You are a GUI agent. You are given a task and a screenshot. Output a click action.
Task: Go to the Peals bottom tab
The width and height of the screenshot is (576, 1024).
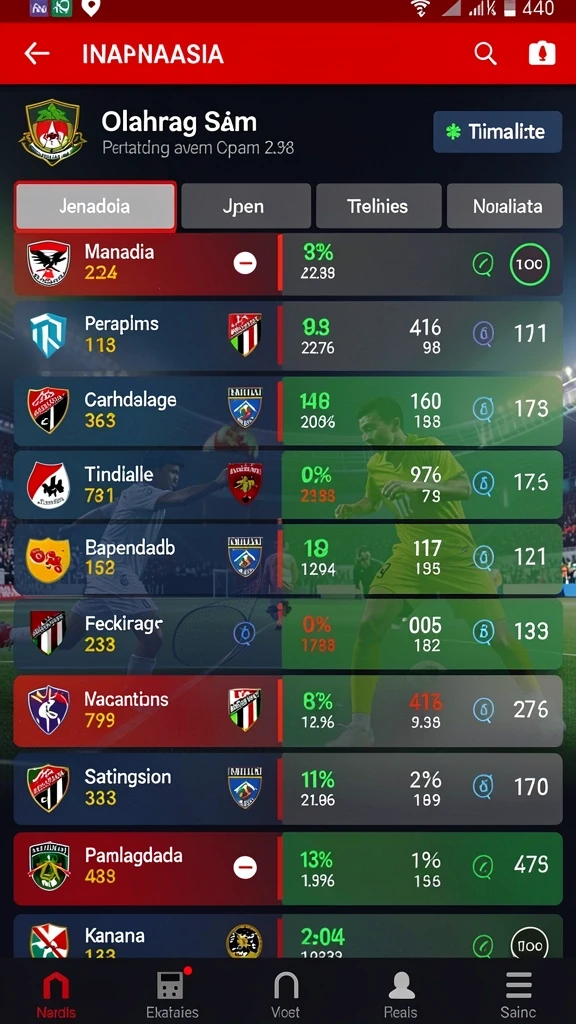(400, 994)
